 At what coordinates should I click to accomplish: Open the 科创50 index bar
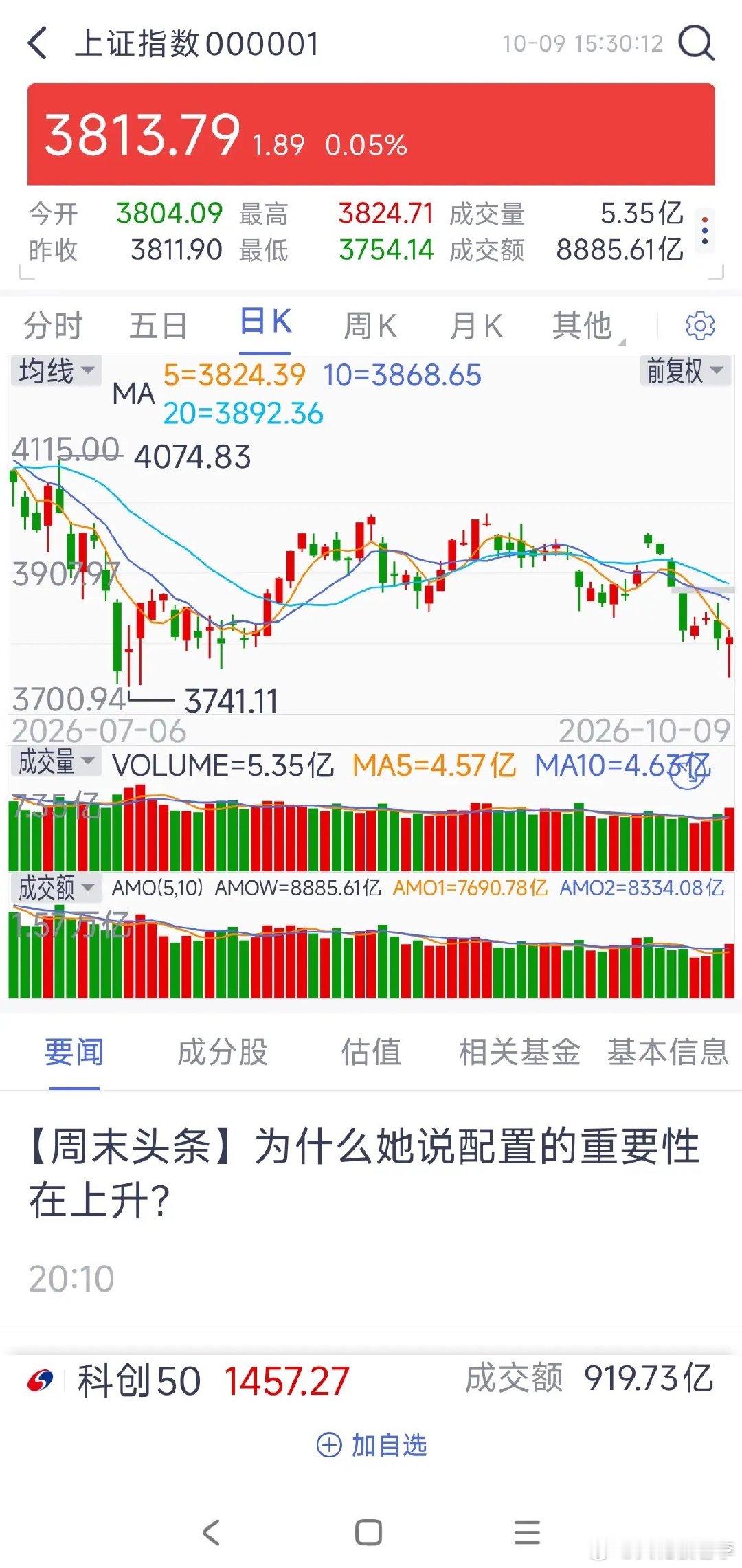371,1381
